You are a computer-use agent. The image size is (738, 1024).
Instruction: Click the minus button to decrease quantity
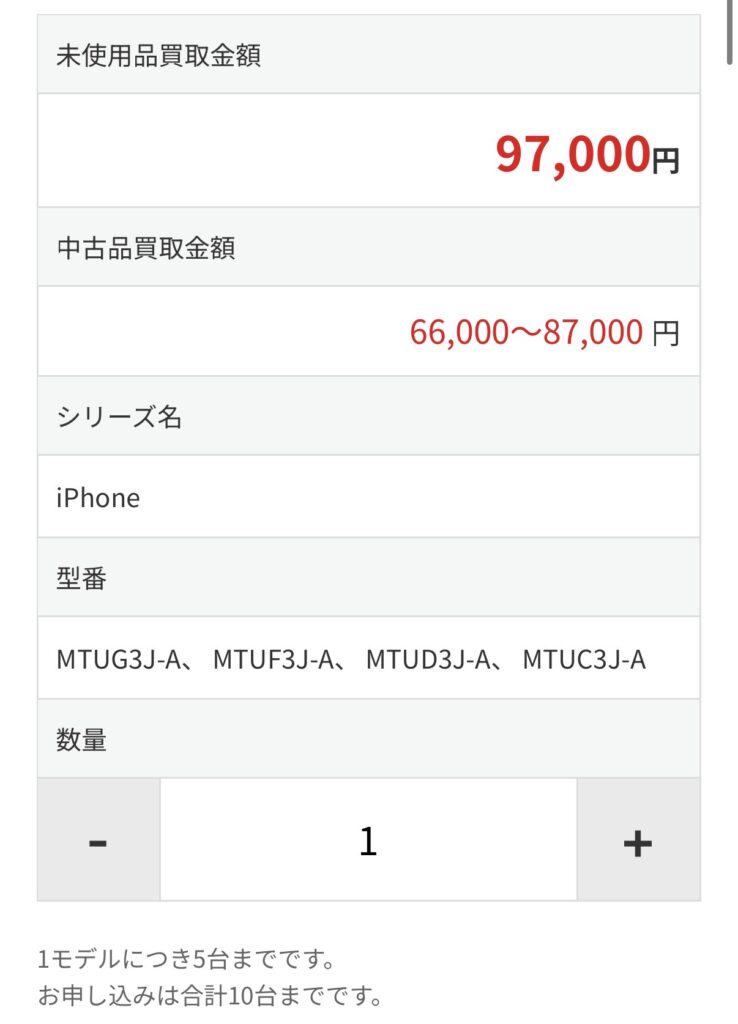pyautogui.click(x=96, y=841)
